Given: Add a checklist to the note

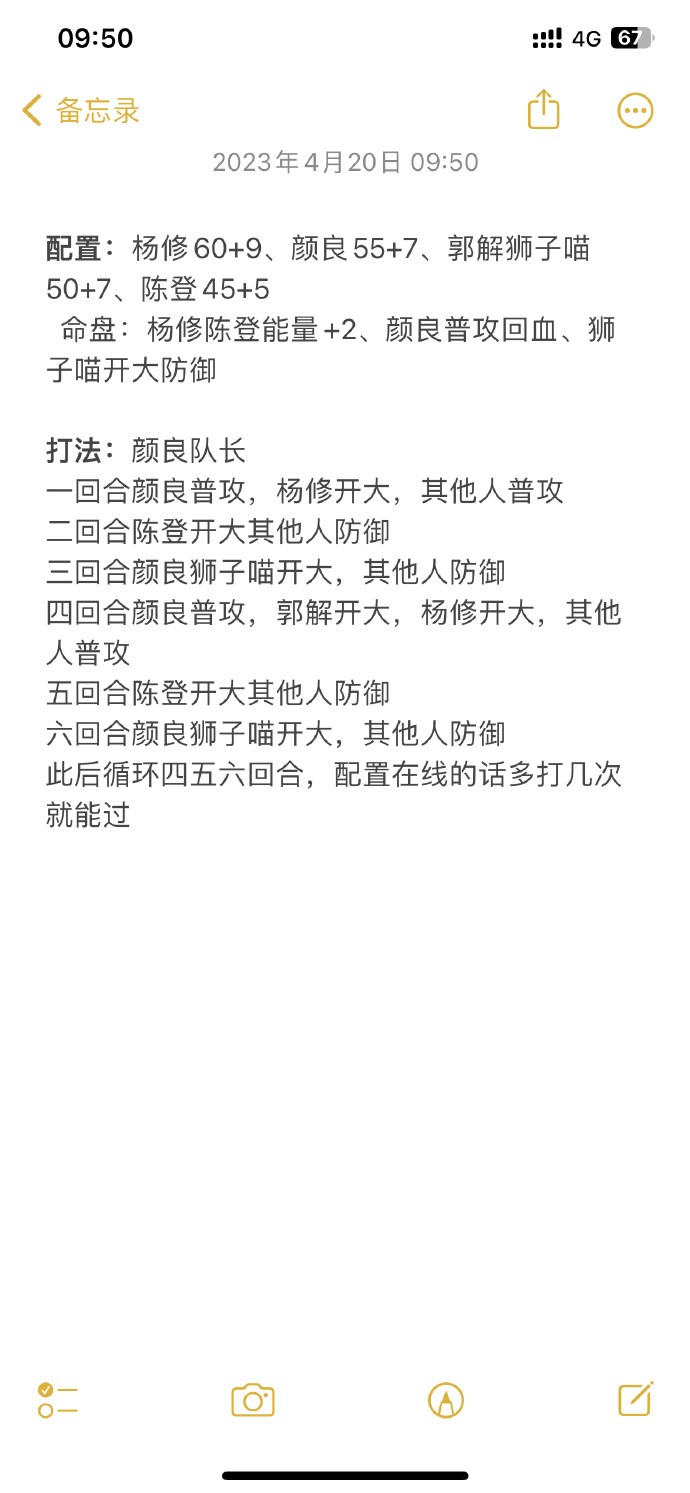Looking at the screenshot, I should pos(58,1399).
